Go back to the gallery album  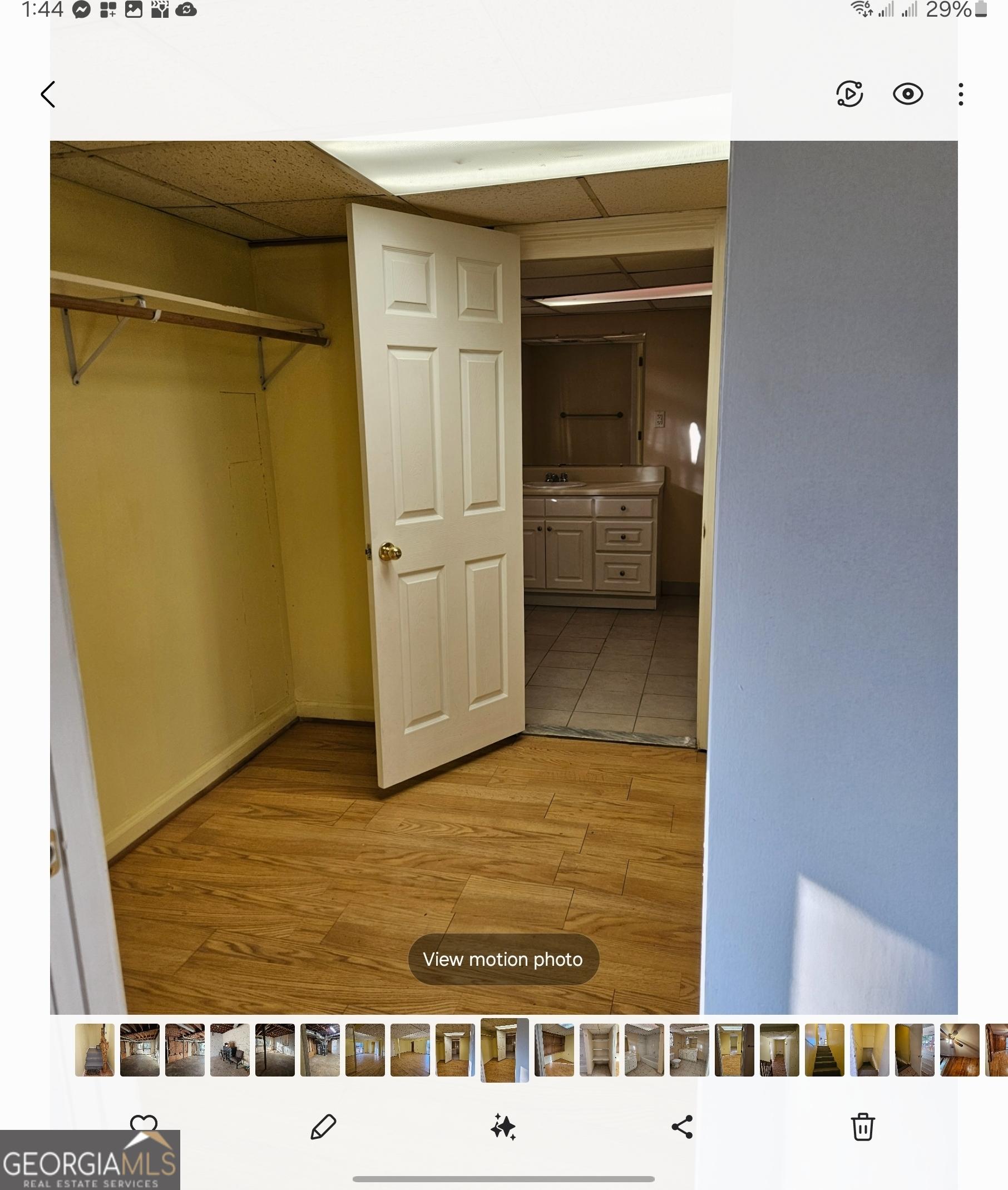(x=48, y=95)
